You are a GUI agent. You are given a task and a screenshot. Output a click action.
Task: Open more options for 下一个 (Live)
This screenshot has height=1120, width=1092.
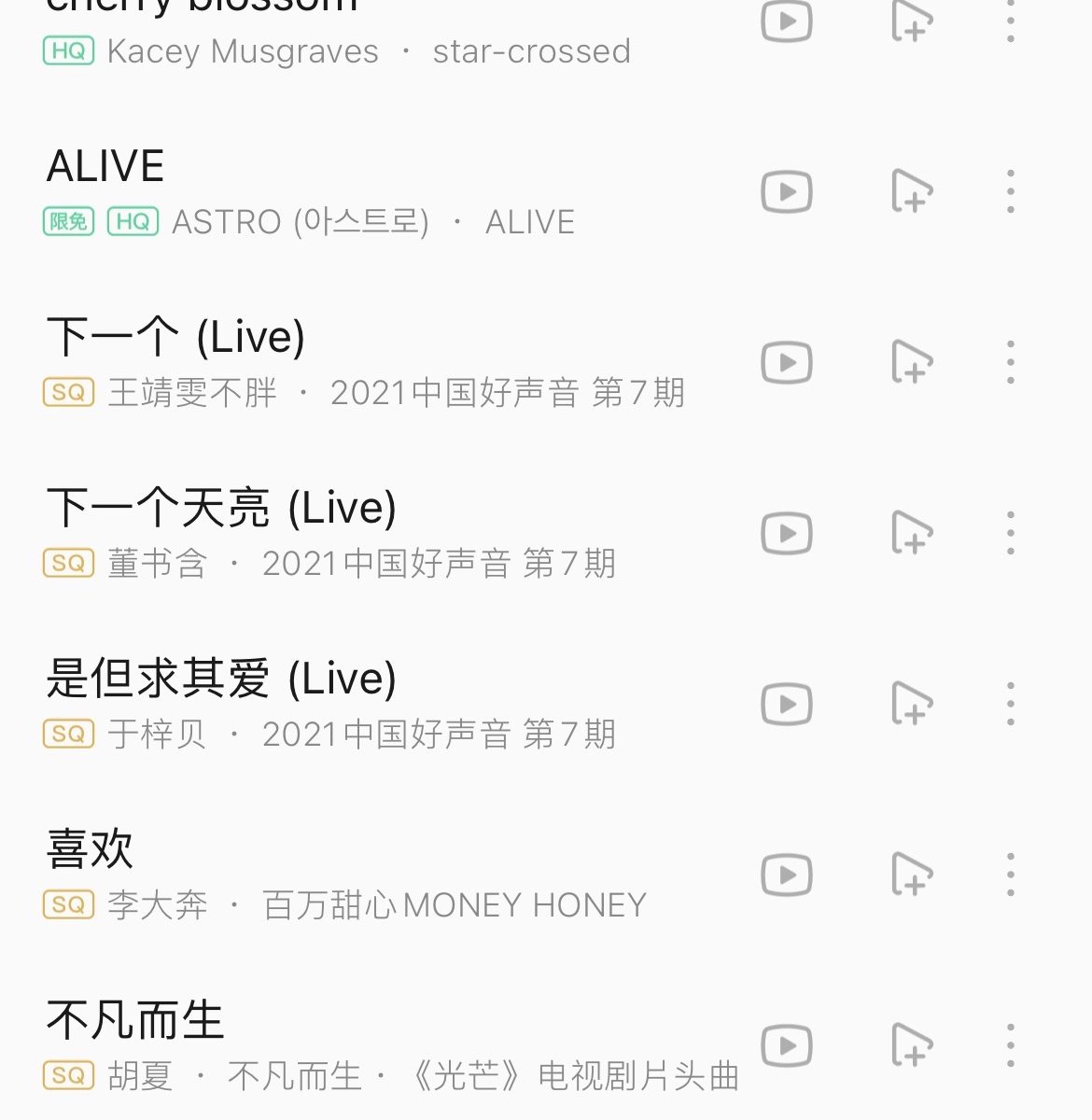coord(1011,362)
